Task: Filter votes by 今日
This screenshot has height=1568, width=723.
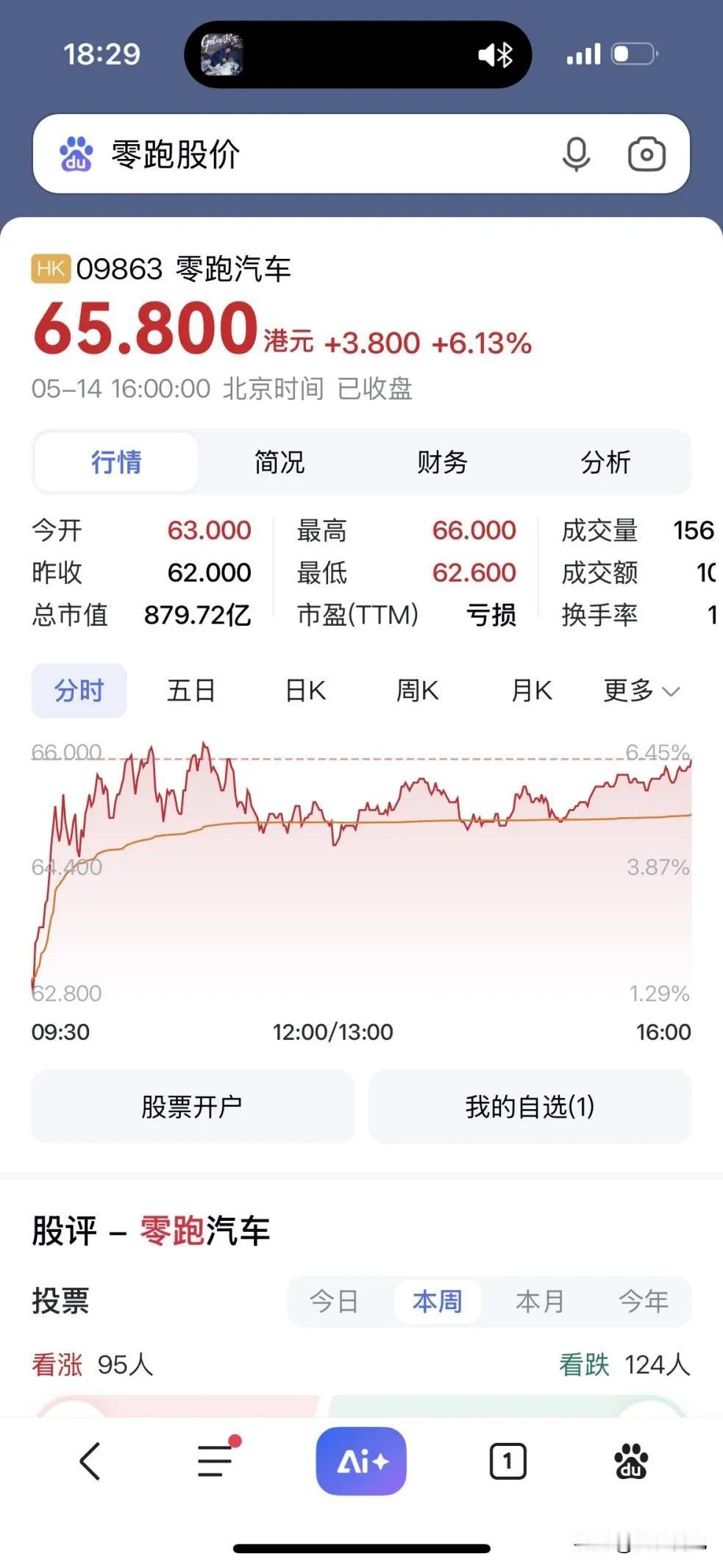Action: [334, 1301]
